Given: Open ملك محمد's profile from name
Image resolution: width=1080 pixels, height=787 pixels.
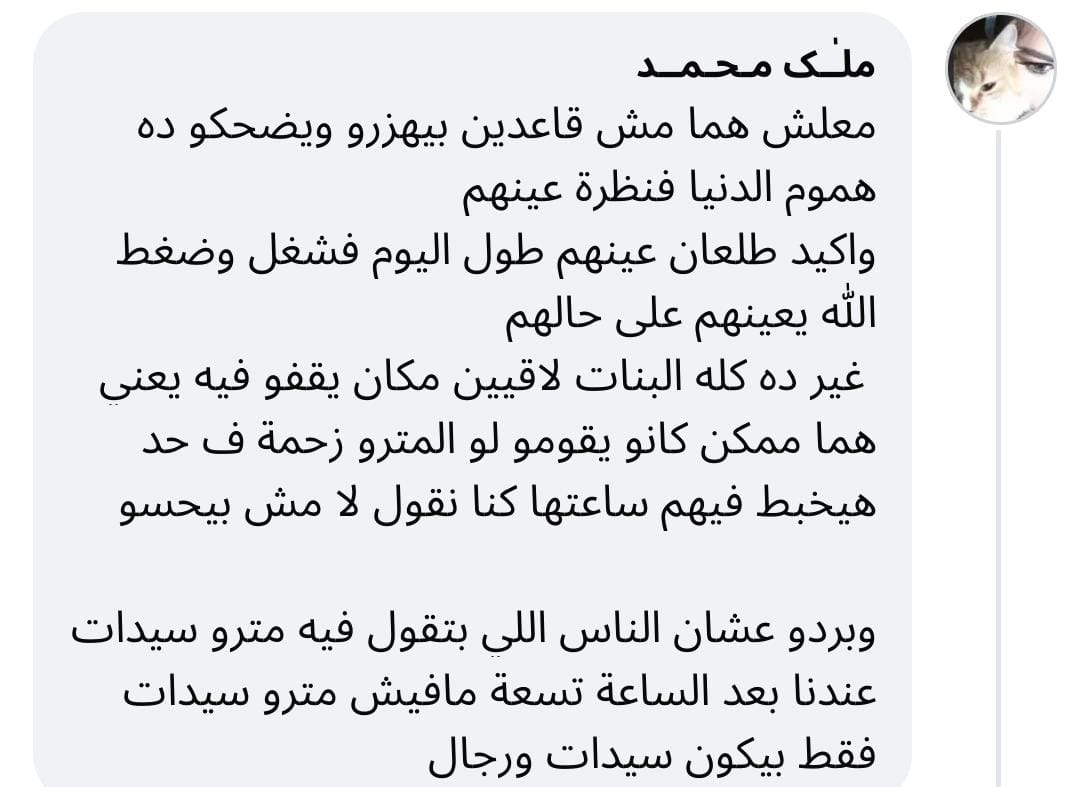Looking at the screenshot, I should tap(756, 66).
